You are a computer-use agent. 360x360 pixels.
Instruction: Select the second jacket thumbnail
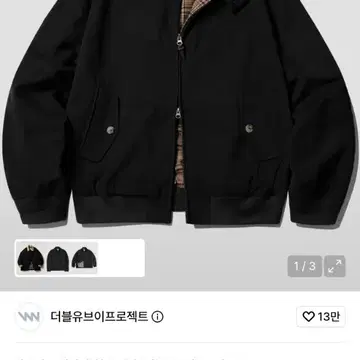[x=58, y=258]
